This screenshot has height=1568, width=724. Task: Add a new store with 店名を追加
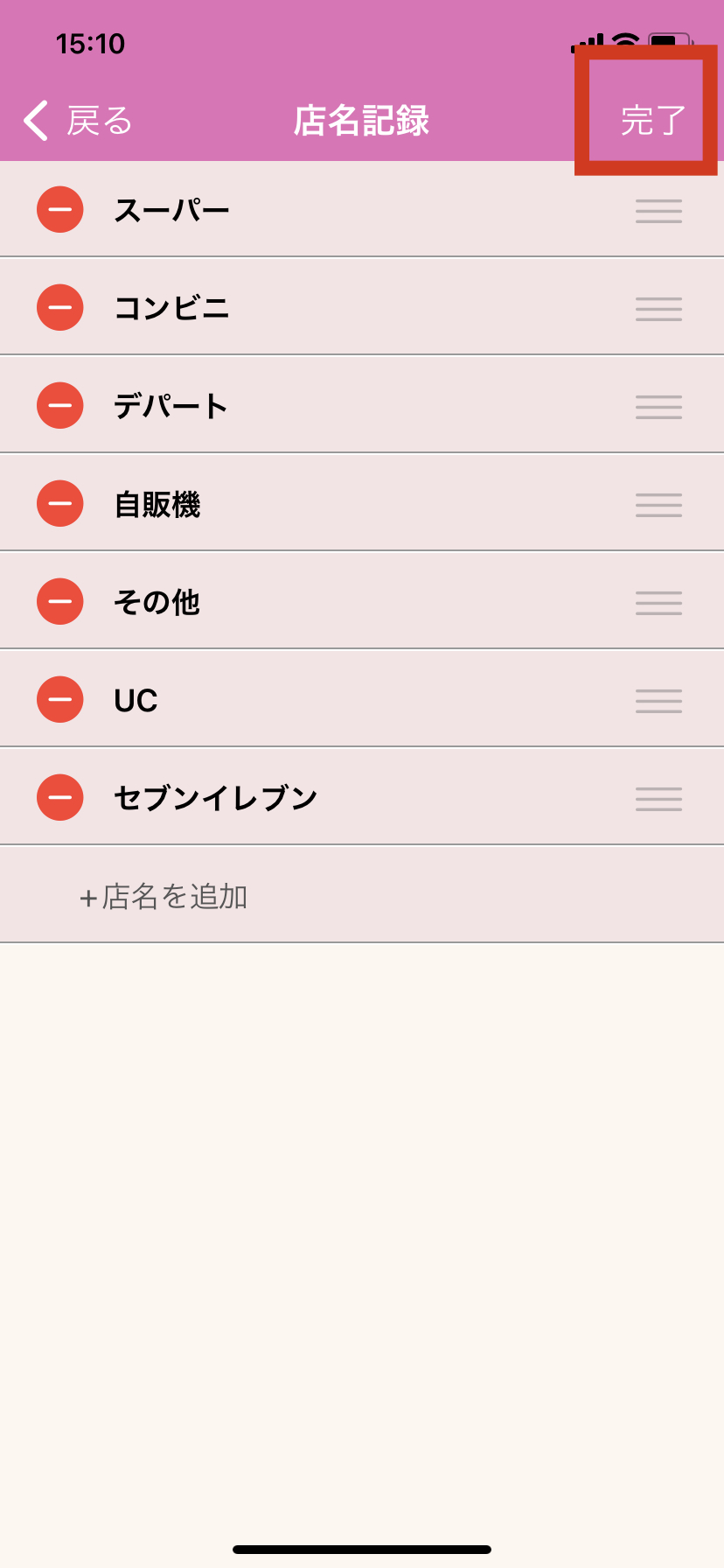tap(164, 897)
